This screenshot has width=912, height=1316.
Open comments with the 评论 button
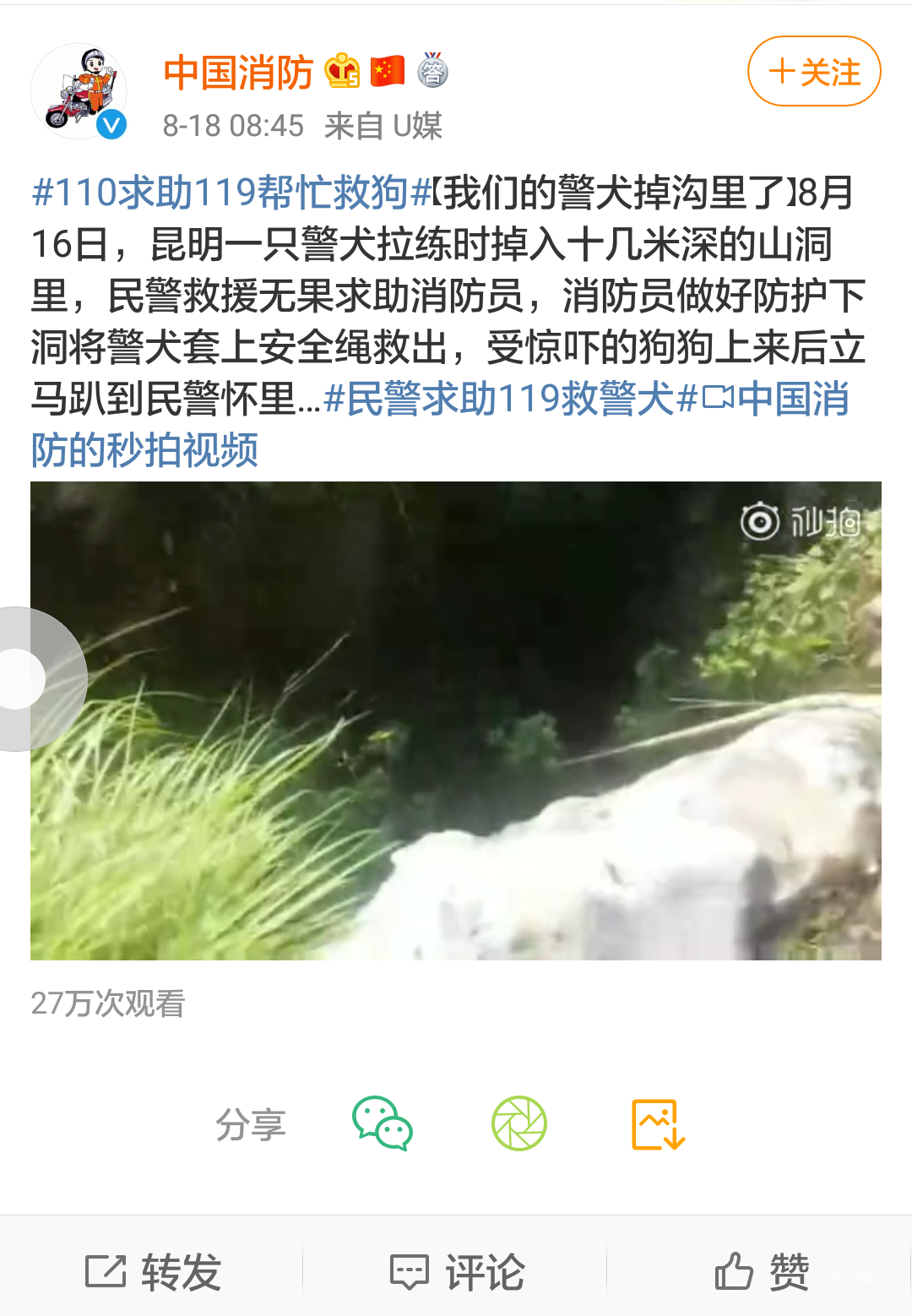click(457, 1271)
